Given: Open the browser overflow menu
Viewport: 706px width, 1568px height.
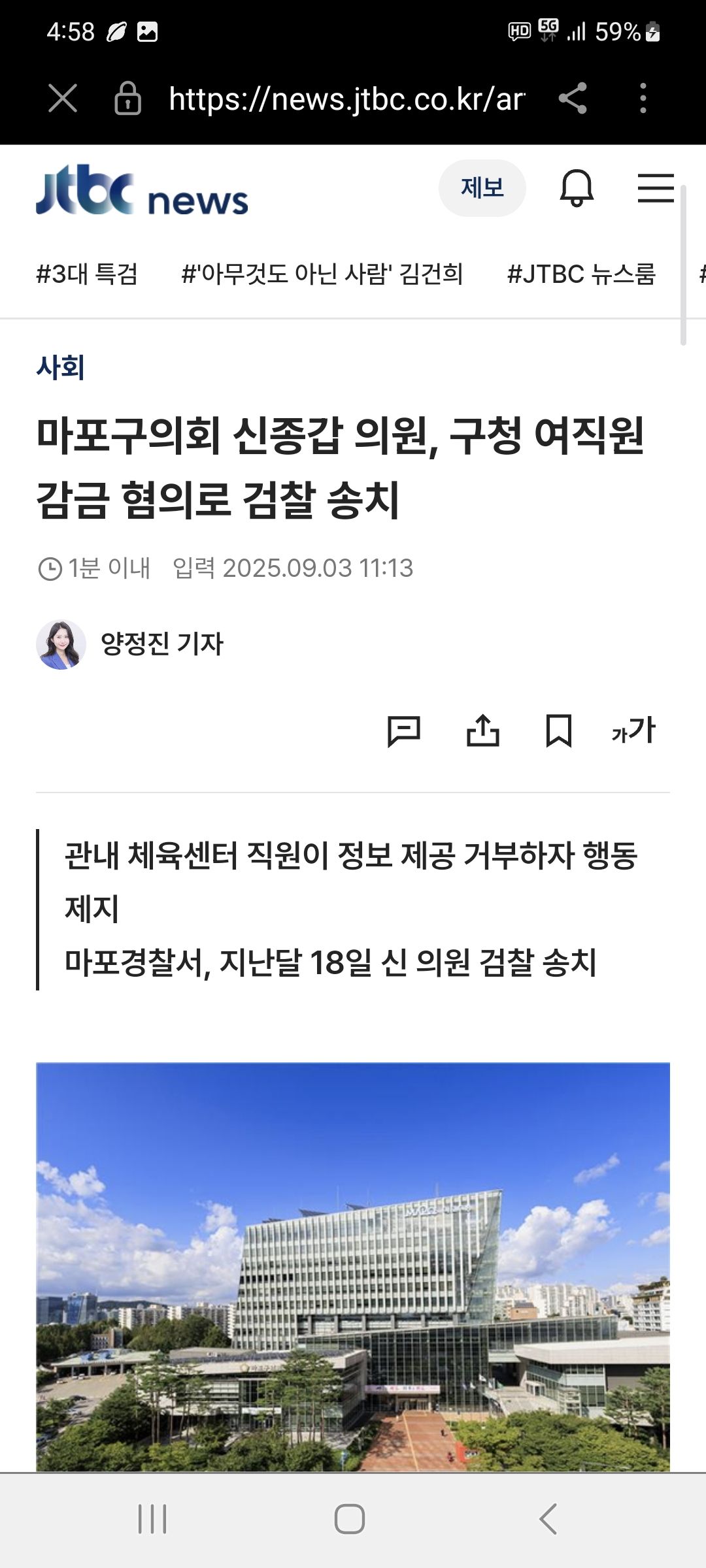Looking at the screenshot, I should [643, 99].
